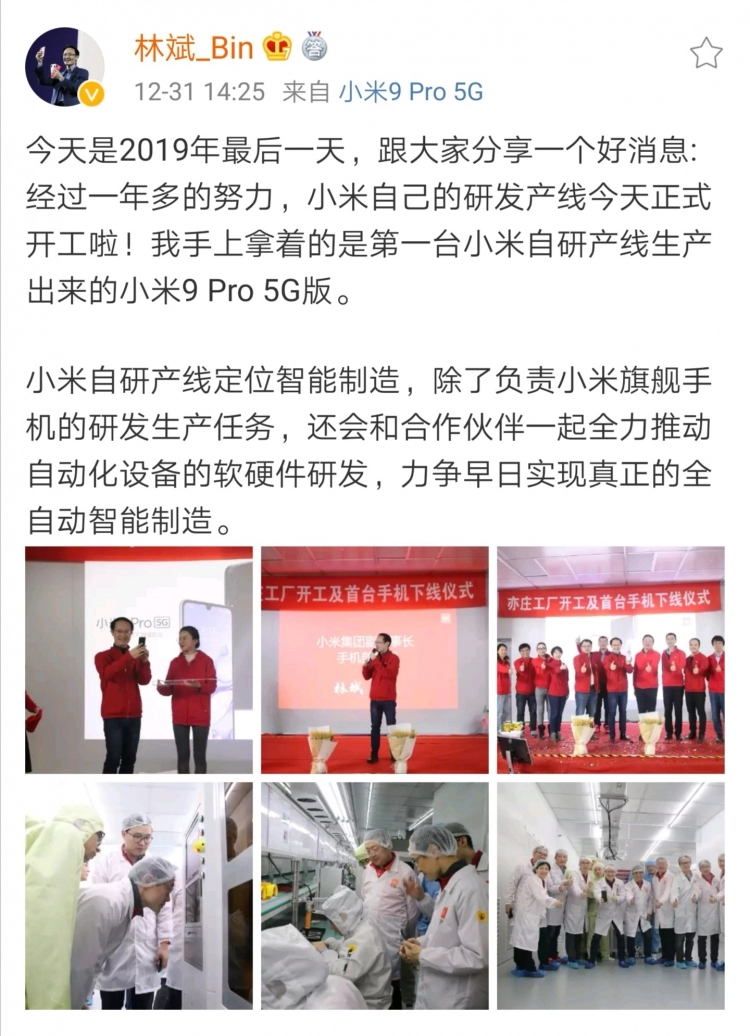Open the 小米9 Pro 5G source link

tap(410, 92)
